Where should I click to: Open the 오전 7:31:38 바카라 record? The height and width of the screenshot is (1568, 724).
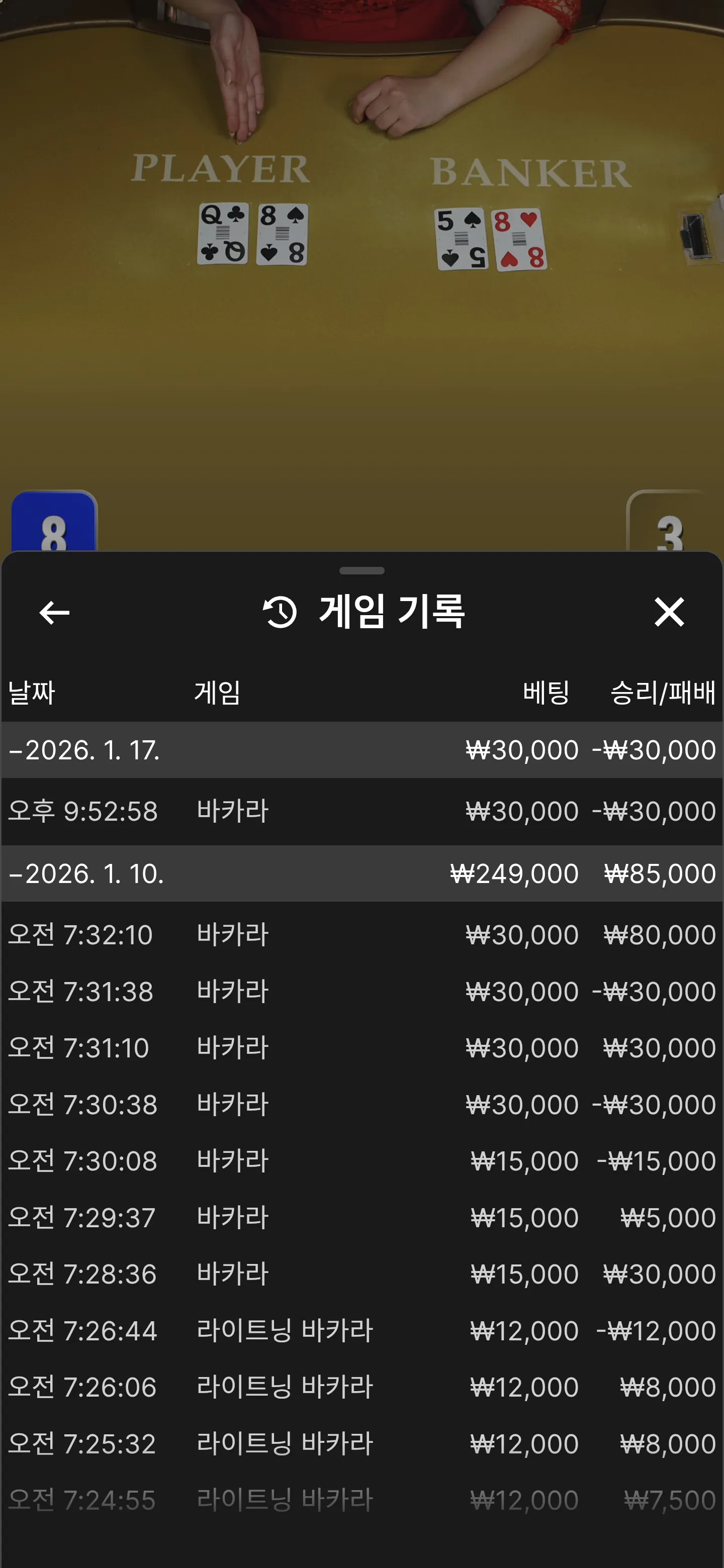pos(361,992)
